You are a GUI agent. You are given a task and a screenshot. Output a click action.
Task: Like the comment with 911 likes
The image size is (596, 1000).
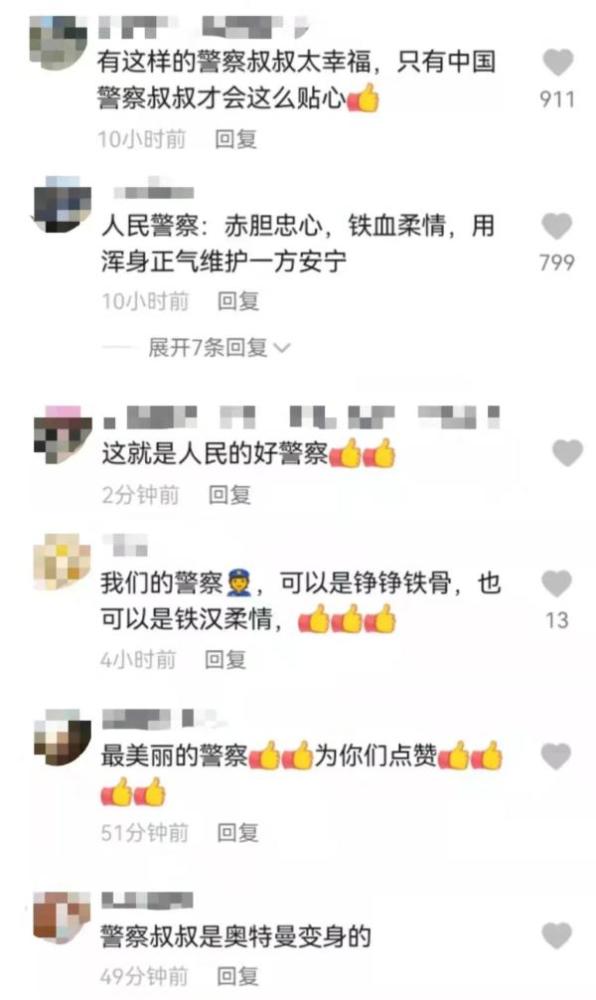(x=558, y=62)
